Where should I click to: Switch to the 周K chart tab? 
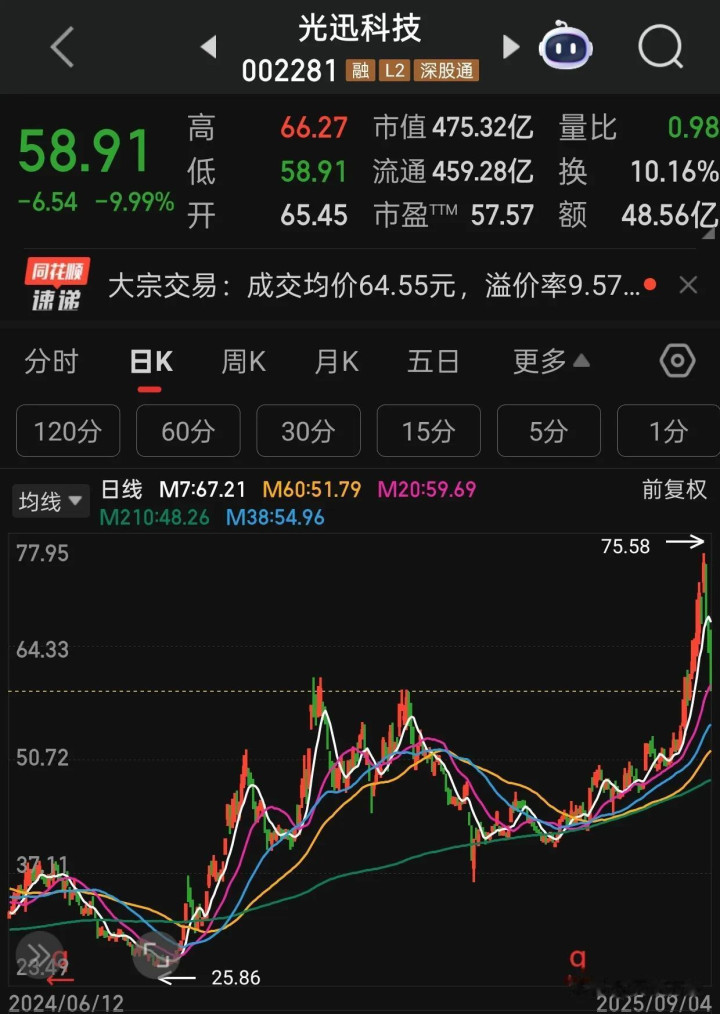point(243,362)
